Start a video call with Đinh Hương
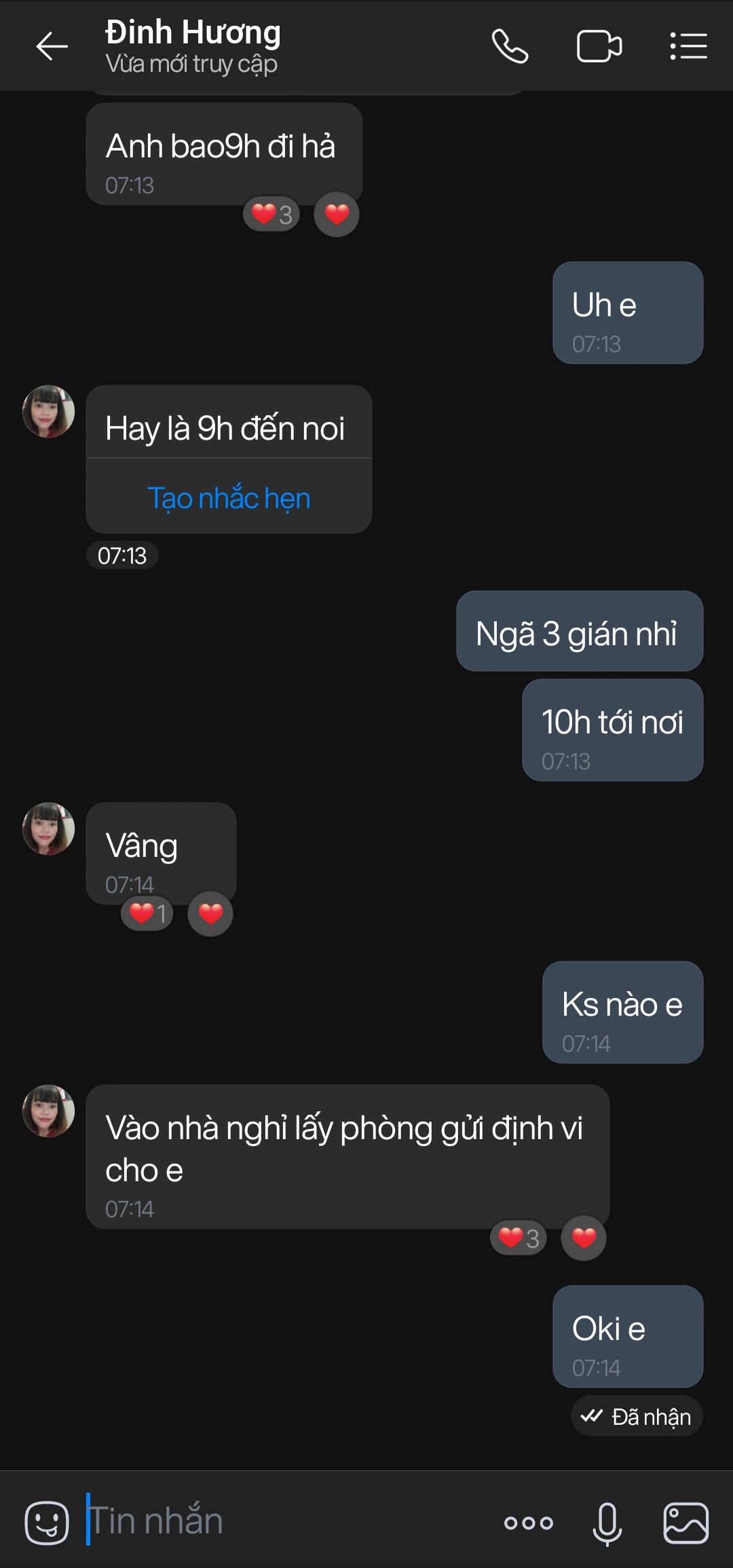 [599, 47]
